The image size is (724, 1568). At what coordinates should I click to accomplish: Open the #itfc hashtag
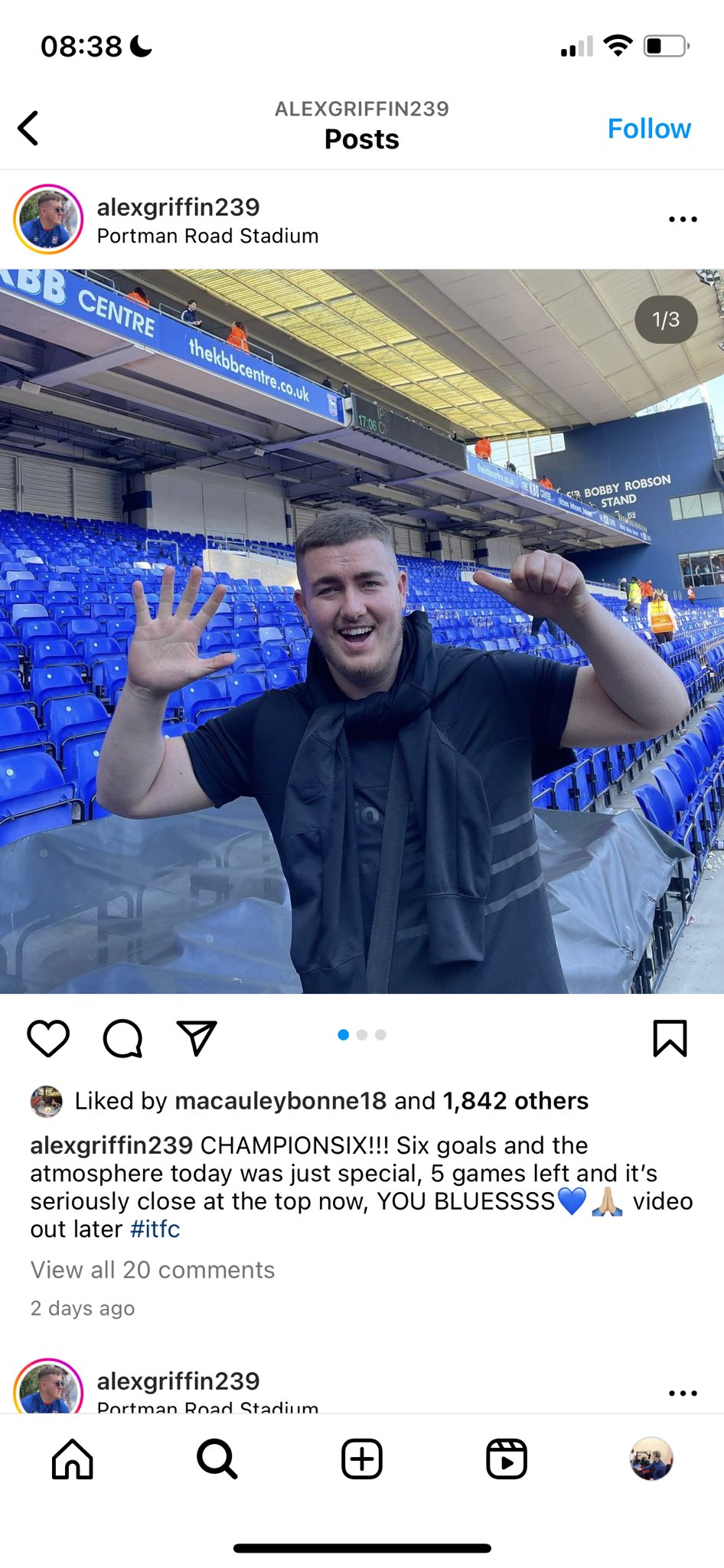coord(155,1229)
